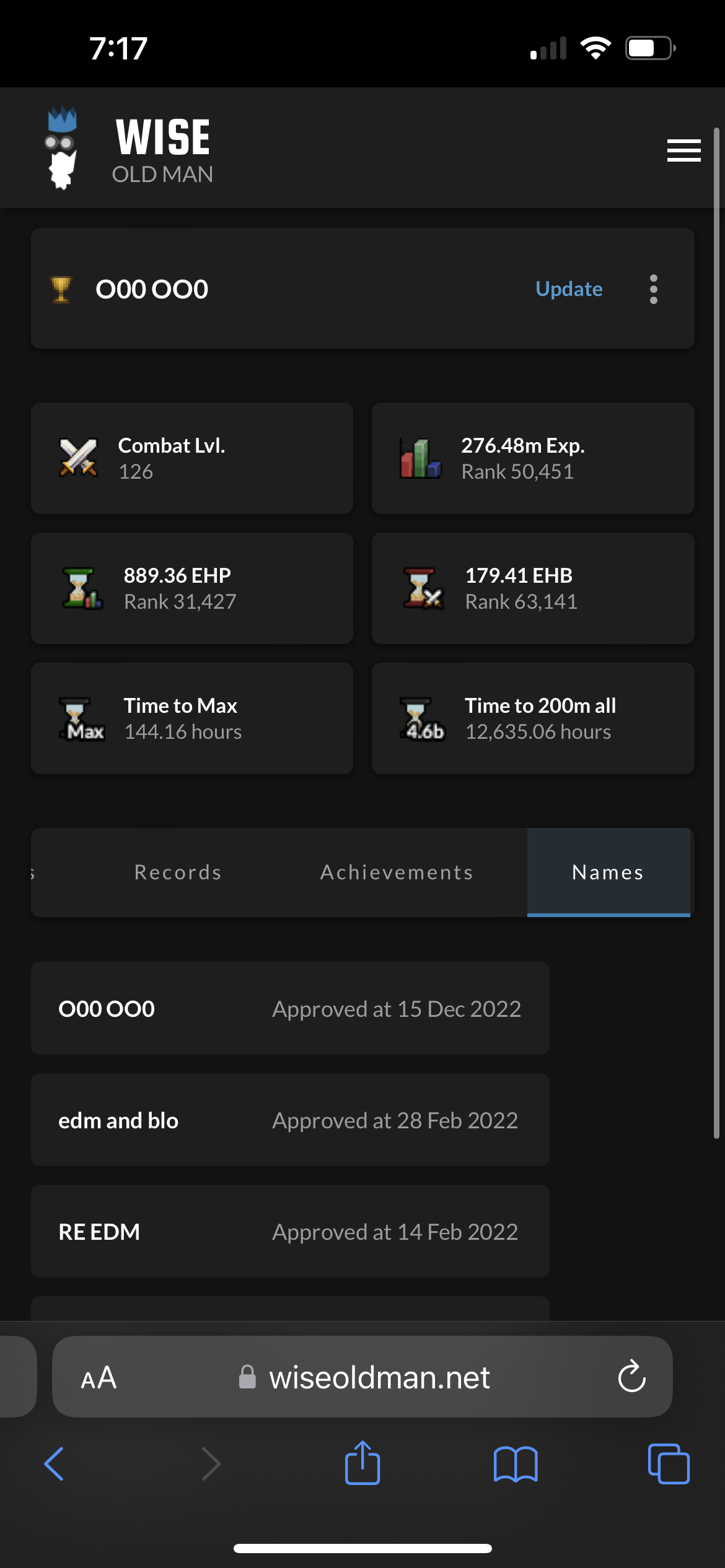Open the hamburger navigation menu

click(683, 150)
